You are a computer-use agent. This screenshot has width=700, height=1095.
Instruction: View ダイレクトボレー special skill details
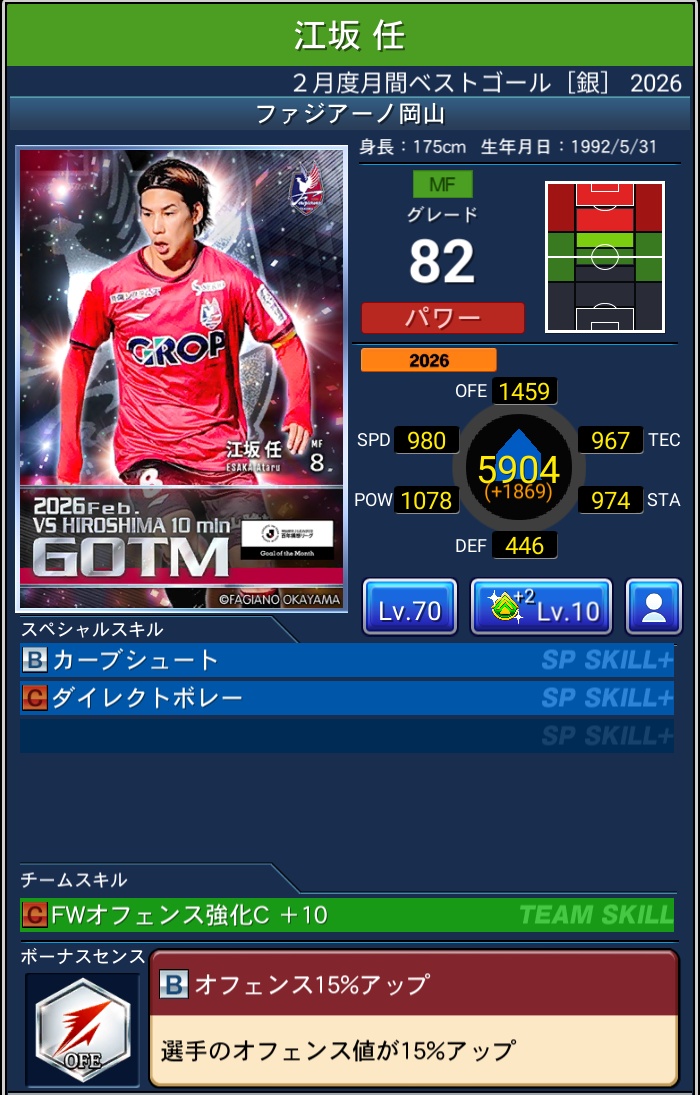(346, 698)
